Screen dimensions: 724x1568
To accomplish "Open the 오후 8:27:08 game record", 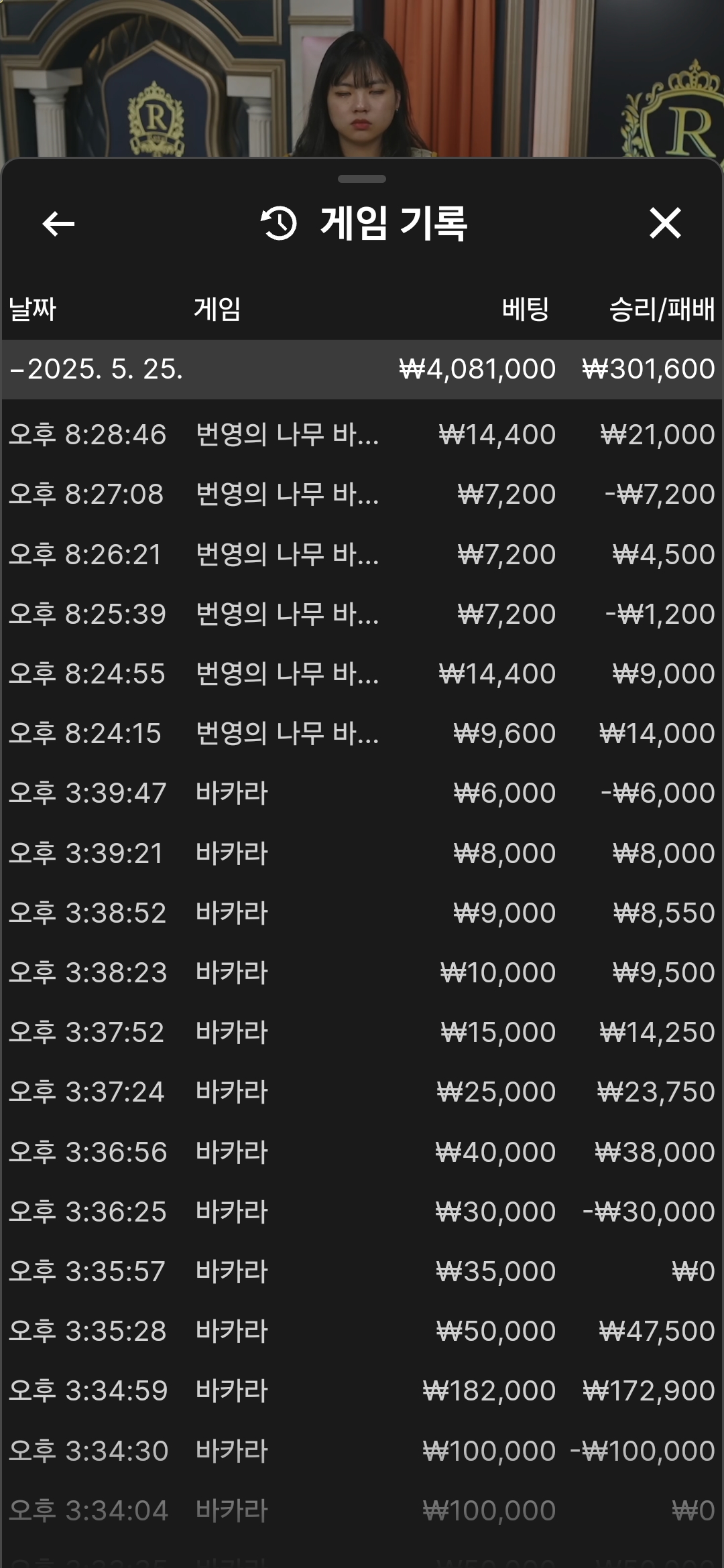I will [362, 495].
